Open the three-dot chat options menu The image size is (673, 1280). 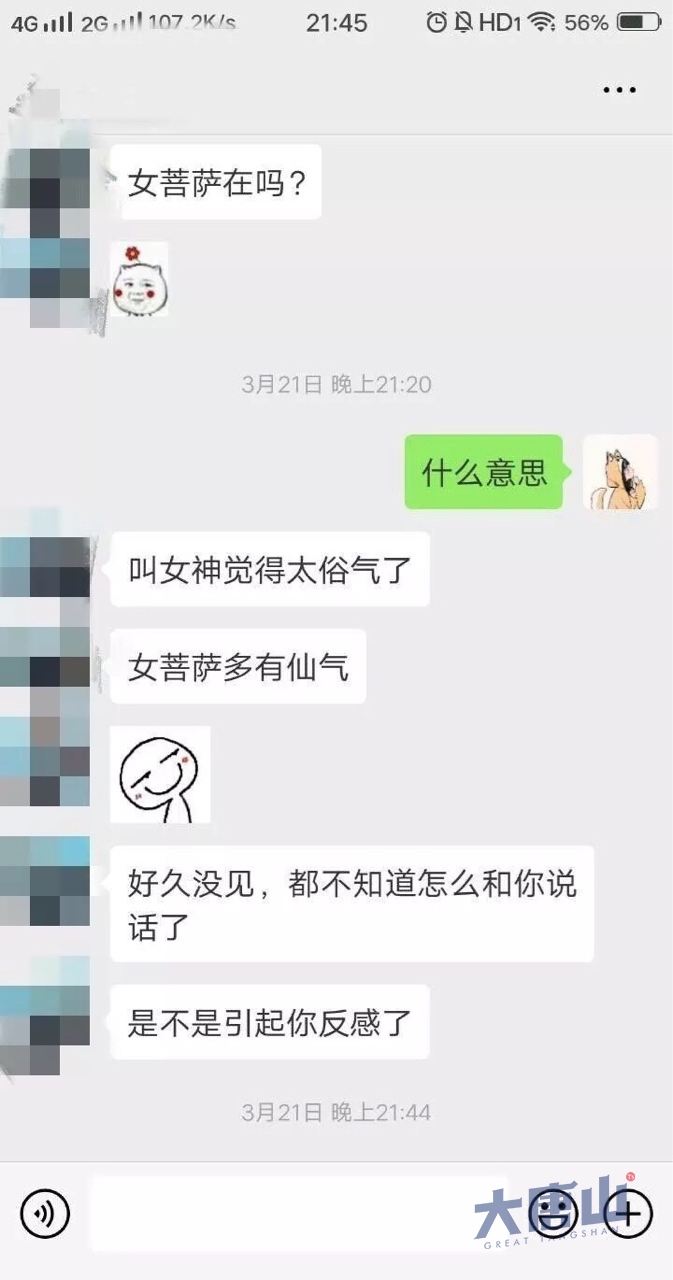click(619, 90)
